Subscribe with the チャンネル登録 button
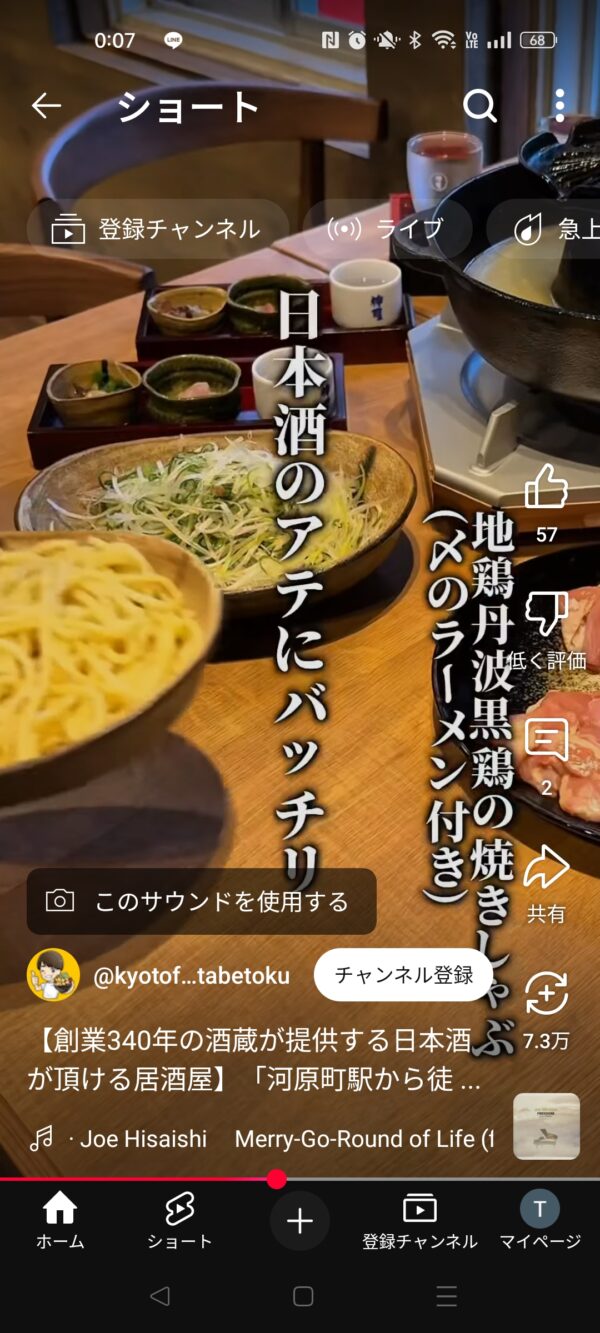 (404, 975)
